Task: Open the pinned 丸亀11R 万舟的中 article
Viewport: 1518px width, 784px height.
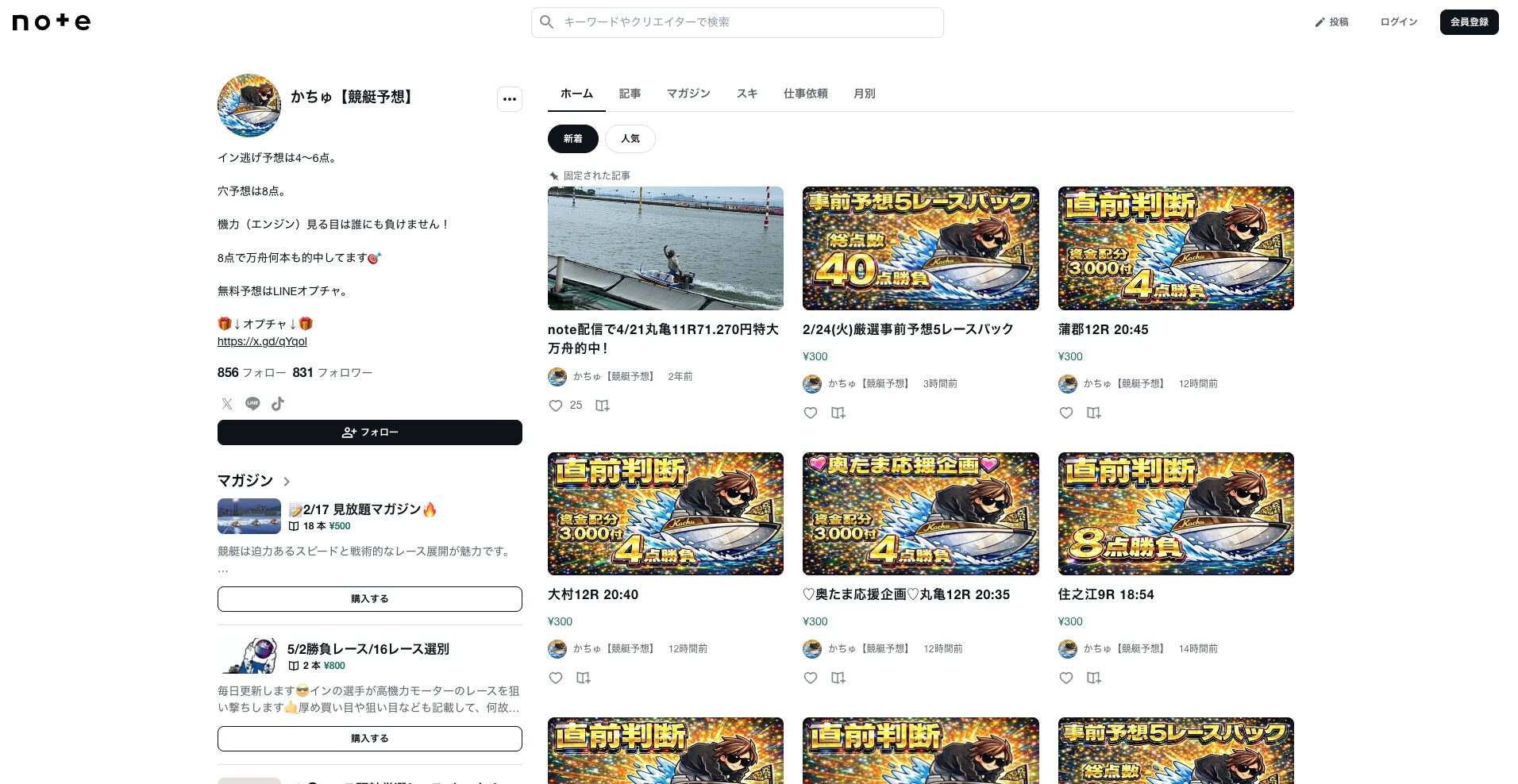Action: (x=663, y=338)
